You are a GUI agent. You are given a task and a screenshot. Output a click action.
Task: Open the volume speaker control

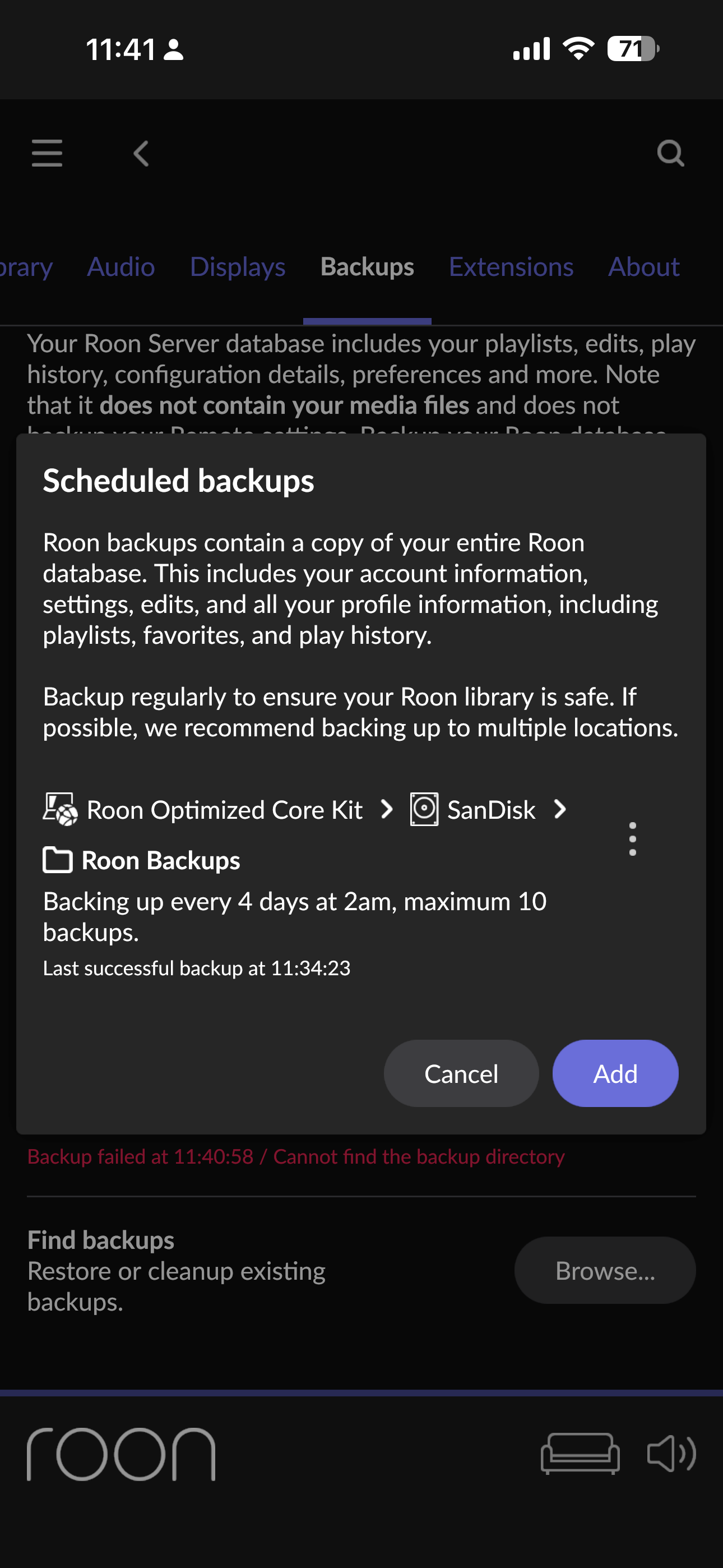click(671, 1454)
